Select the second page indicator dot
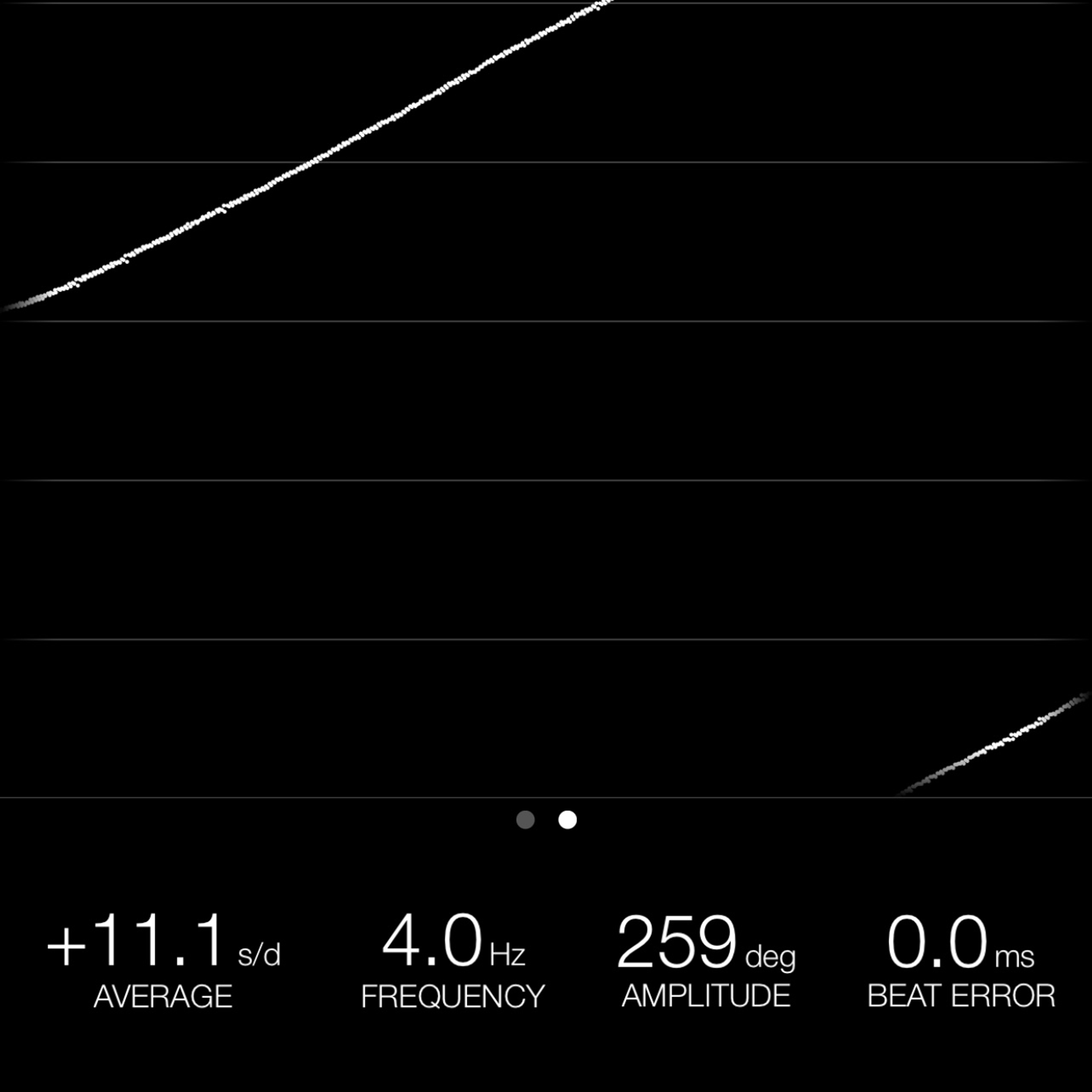Screen dimensions: 1092x1092 568,820
